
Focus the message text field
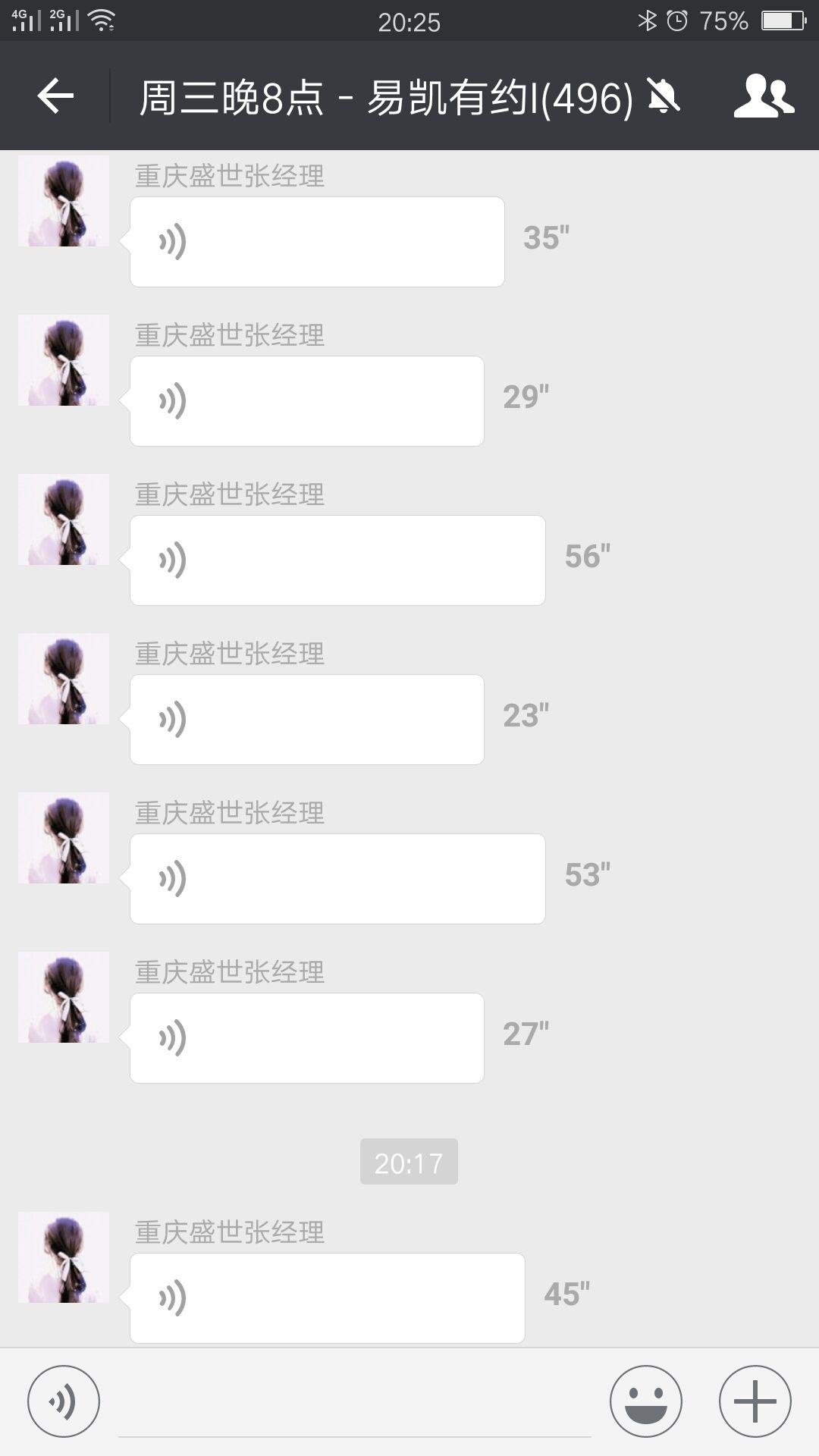pos(355,1403)
